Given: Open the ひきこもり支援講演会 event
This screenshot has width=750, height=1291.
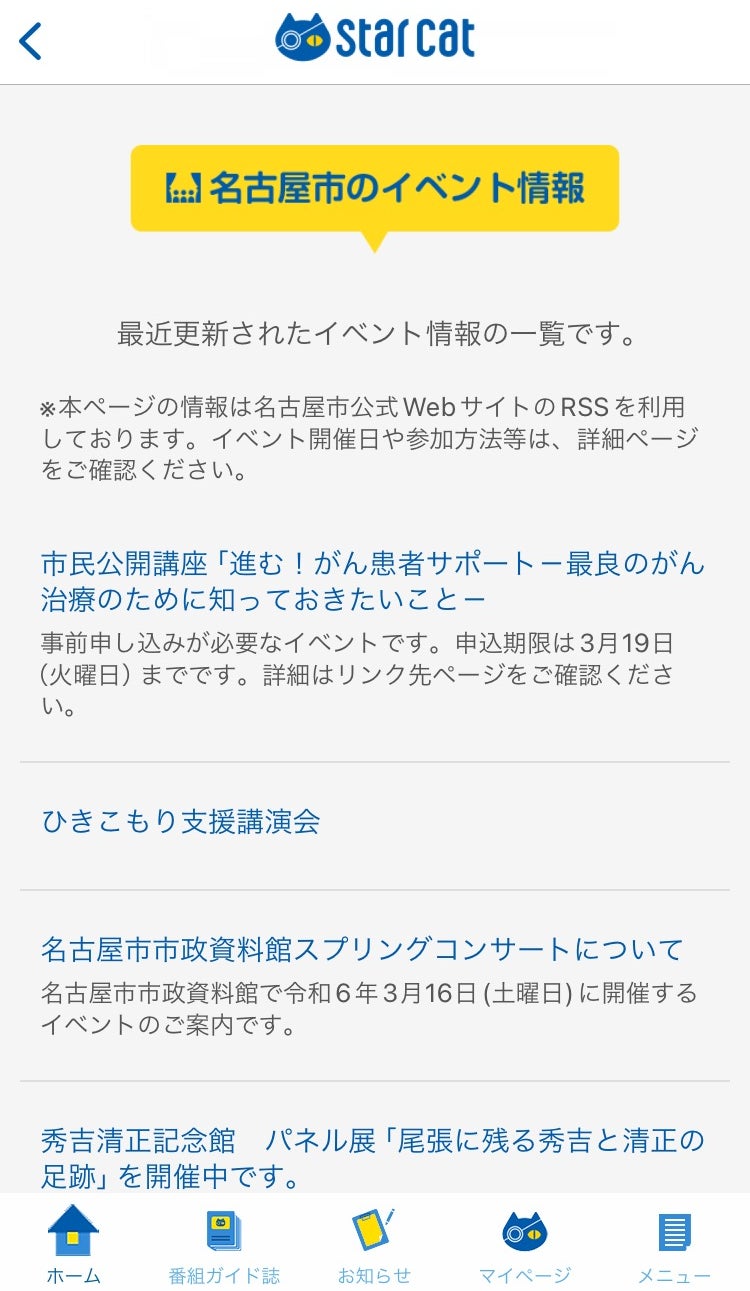Looking at the screenshot, I should [x=181, y=822].
